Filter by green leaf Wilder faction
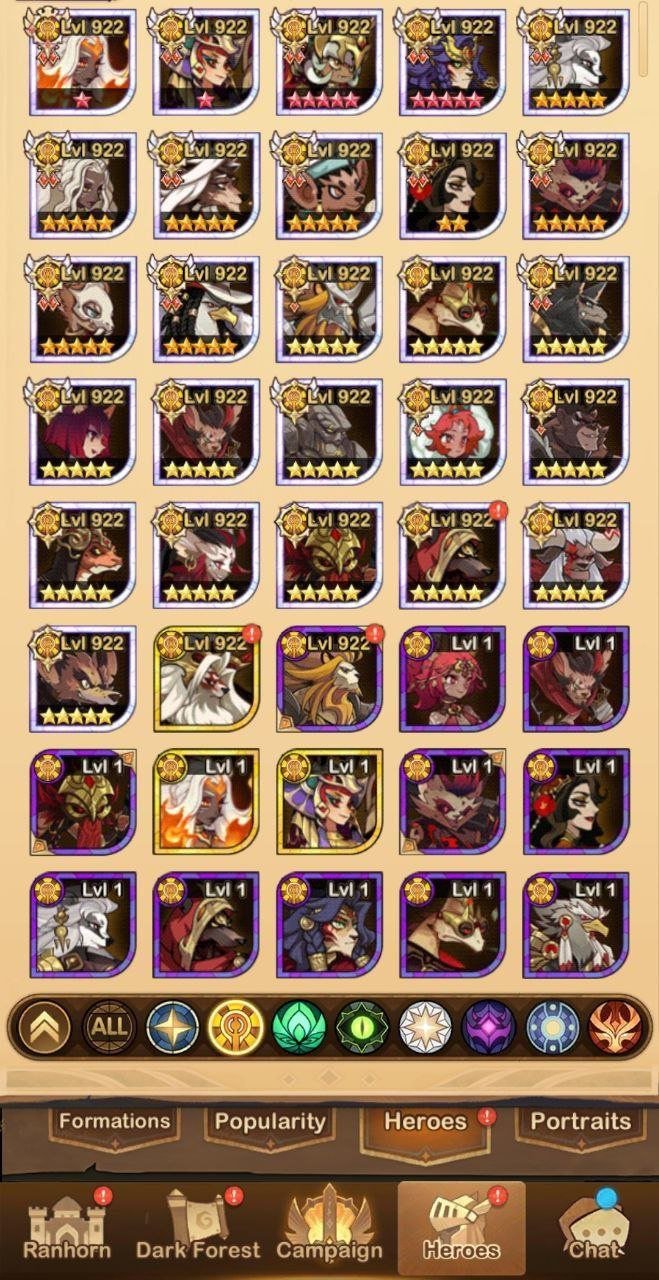659x1280 pixels. (299, 1026)
